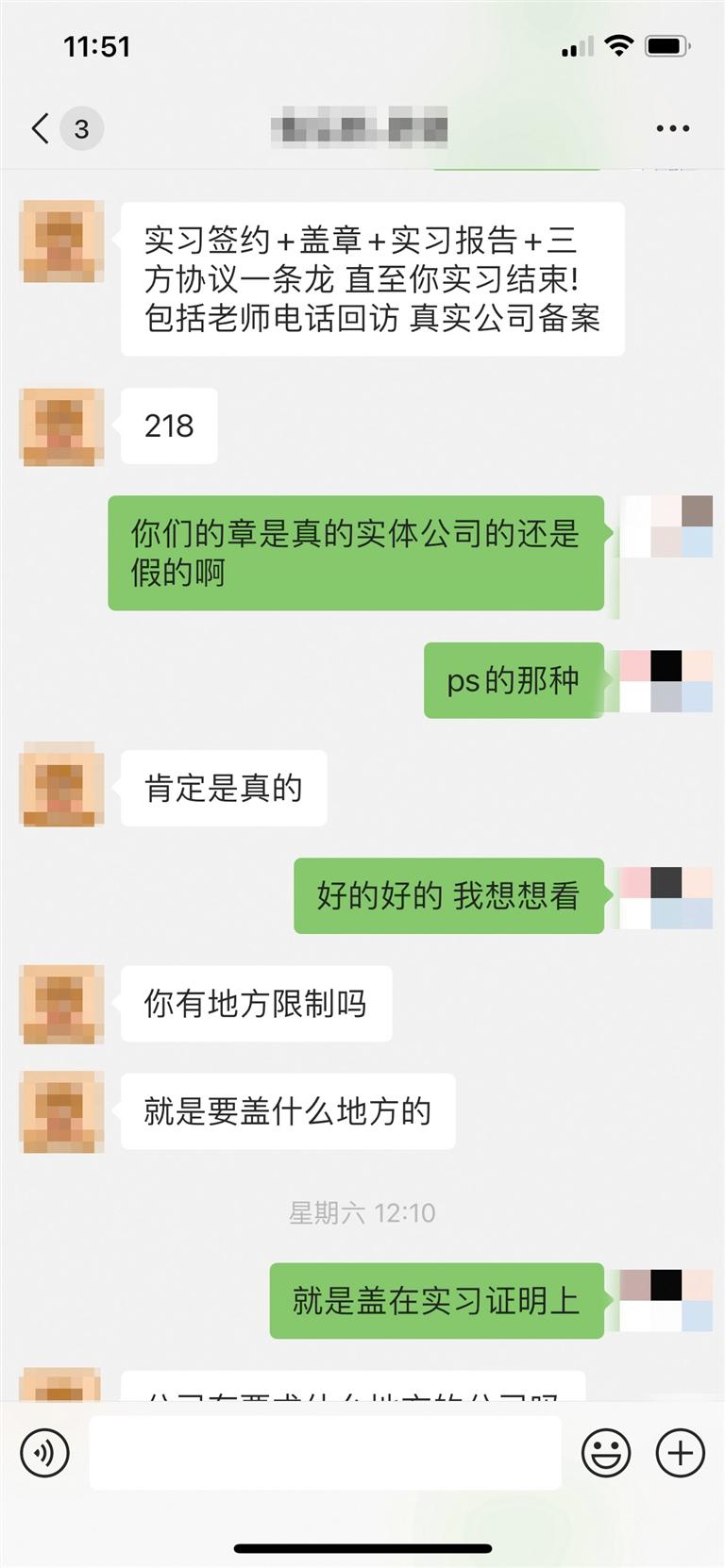725x1568 pixels.
Task: Open sender avatar beside the 218 message
Action: pyautogui.click(x=62, y=427)
